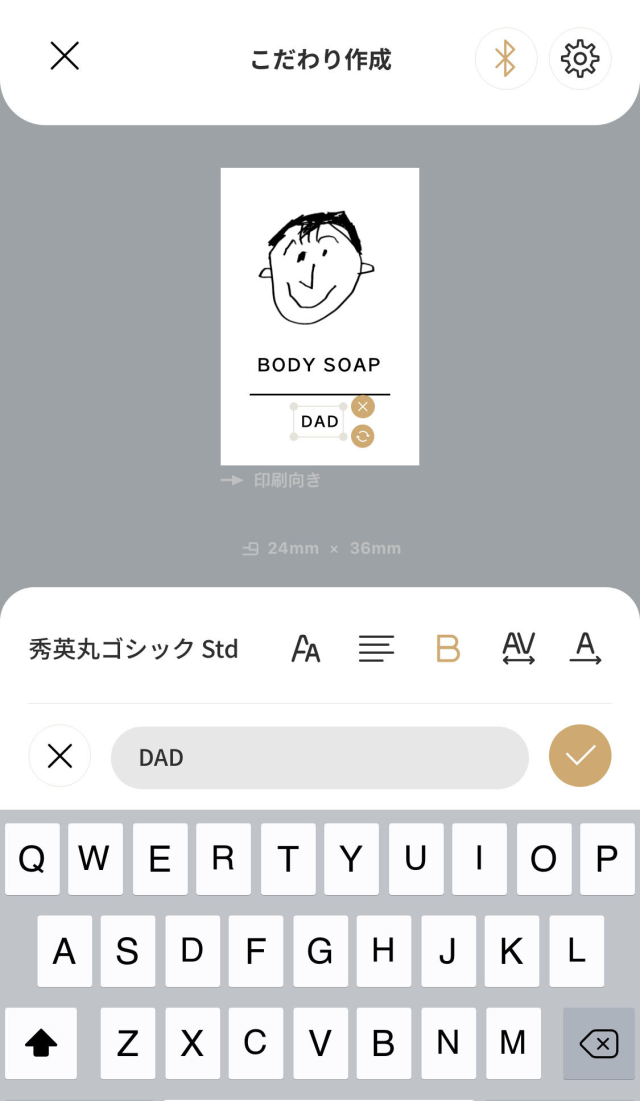Change the 秀英丸ゴシック Std font

(133, 650)
